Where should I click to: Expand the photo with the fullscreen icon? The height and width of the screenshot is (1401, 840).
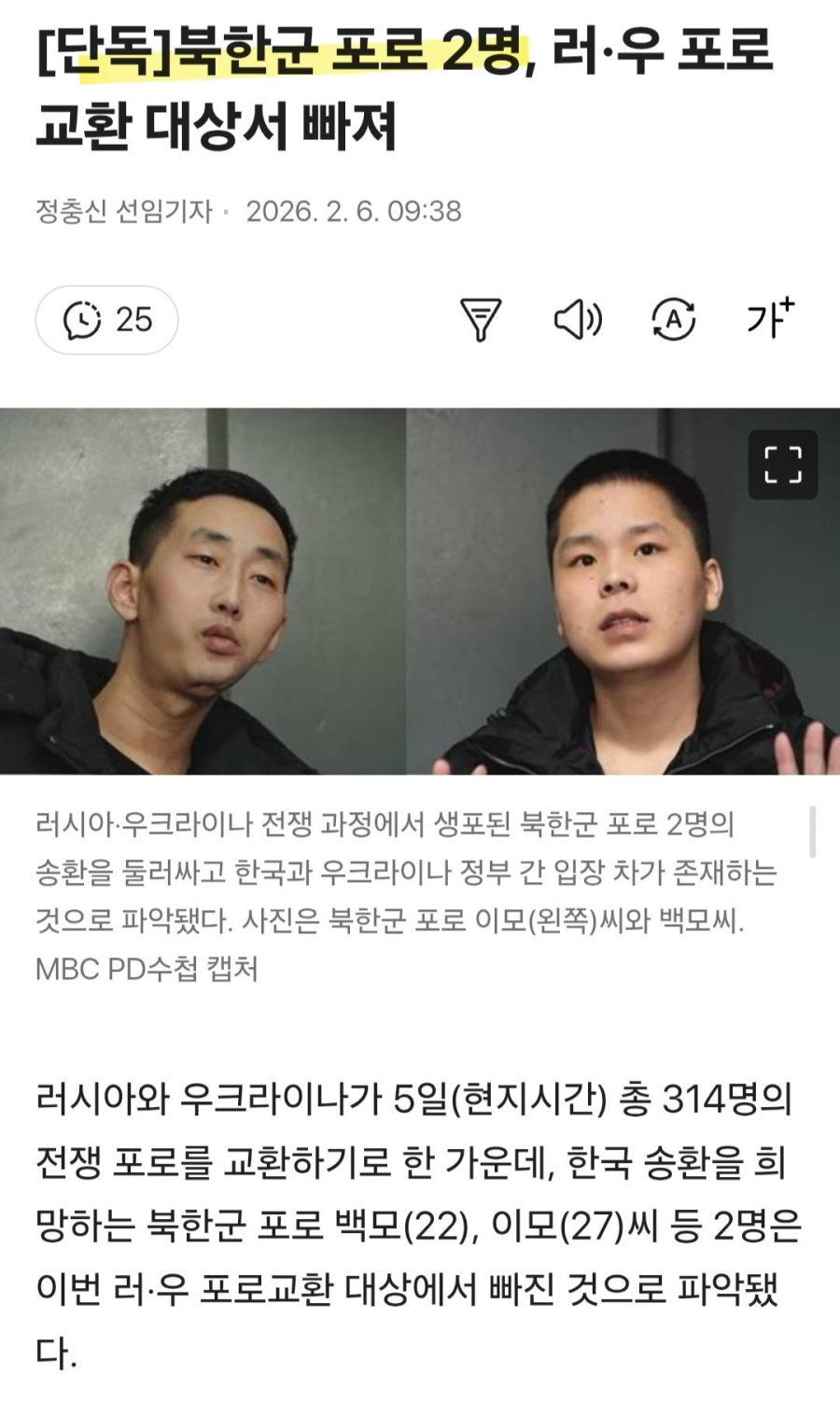point(782,465)
